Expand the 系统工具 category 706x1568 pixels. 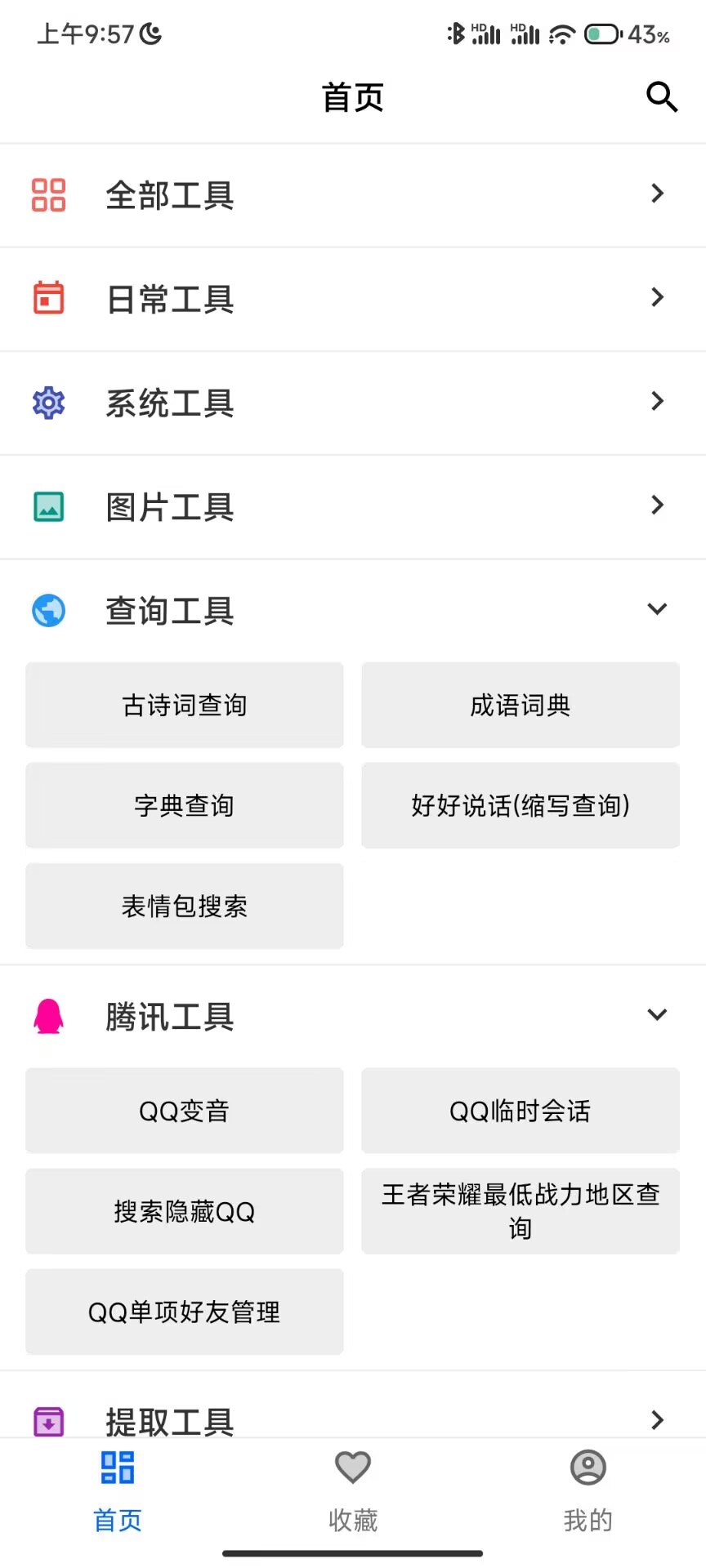pyautogui.click(x=353, y=403)
